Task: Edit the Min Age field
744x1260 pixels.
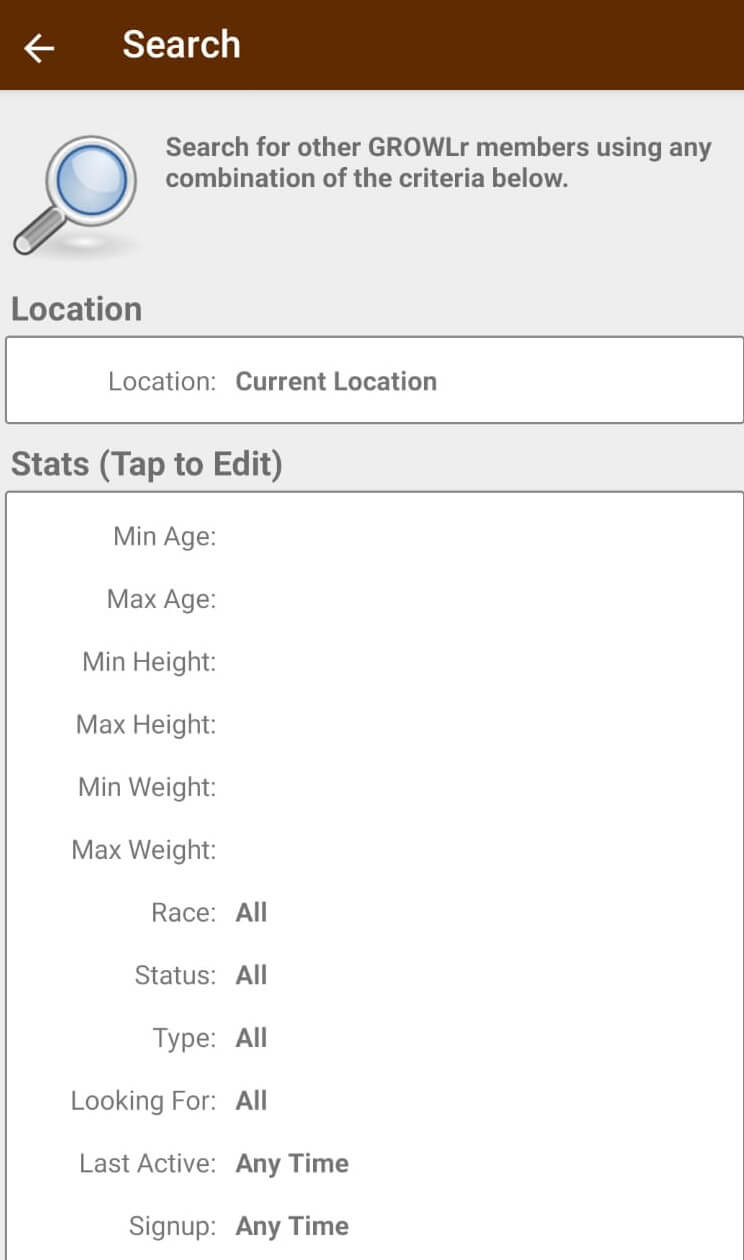Action: (374, 537)
